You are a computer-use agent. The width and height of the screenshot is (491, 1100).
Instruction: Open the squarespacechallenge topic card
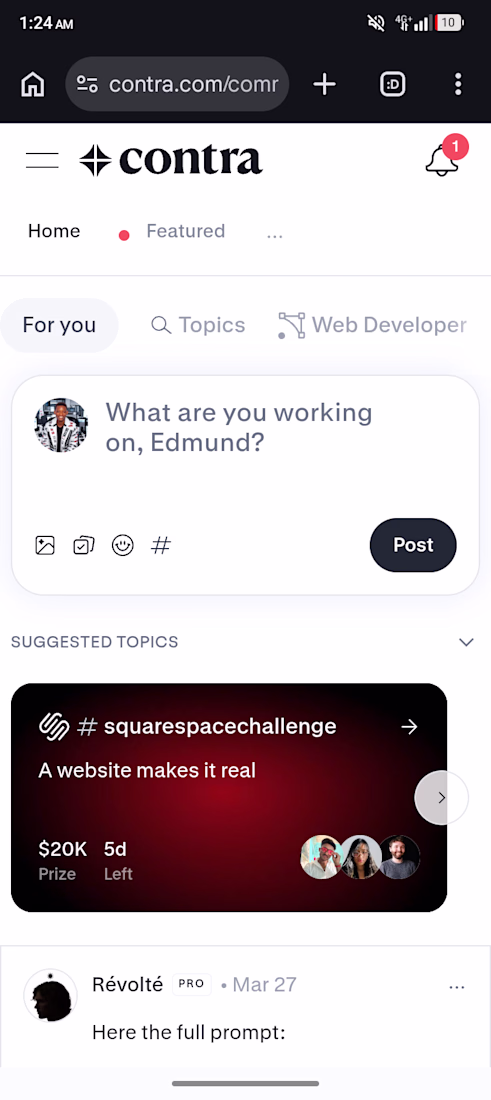coord(229,798)
